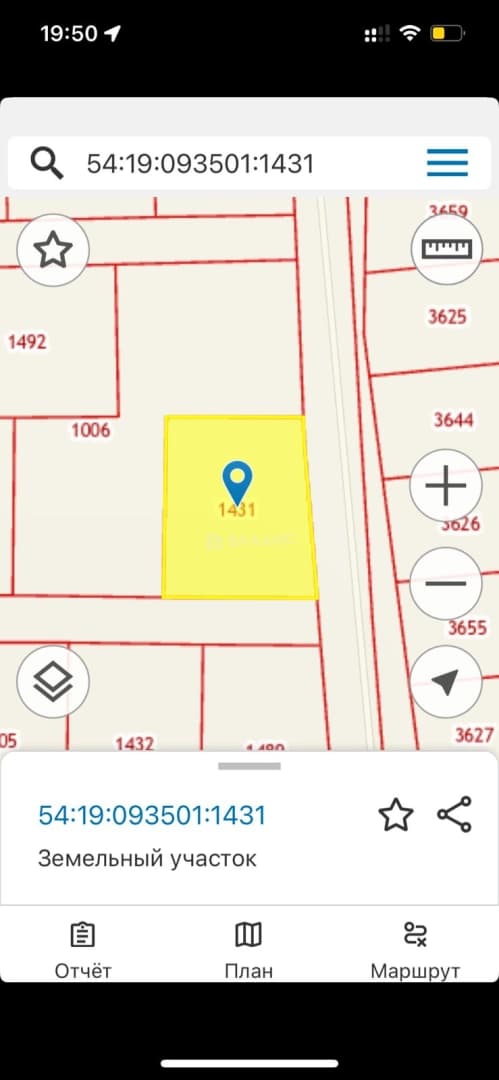499x1080 pixels.
Task: Open the План tab
Action: pos(249,951)
